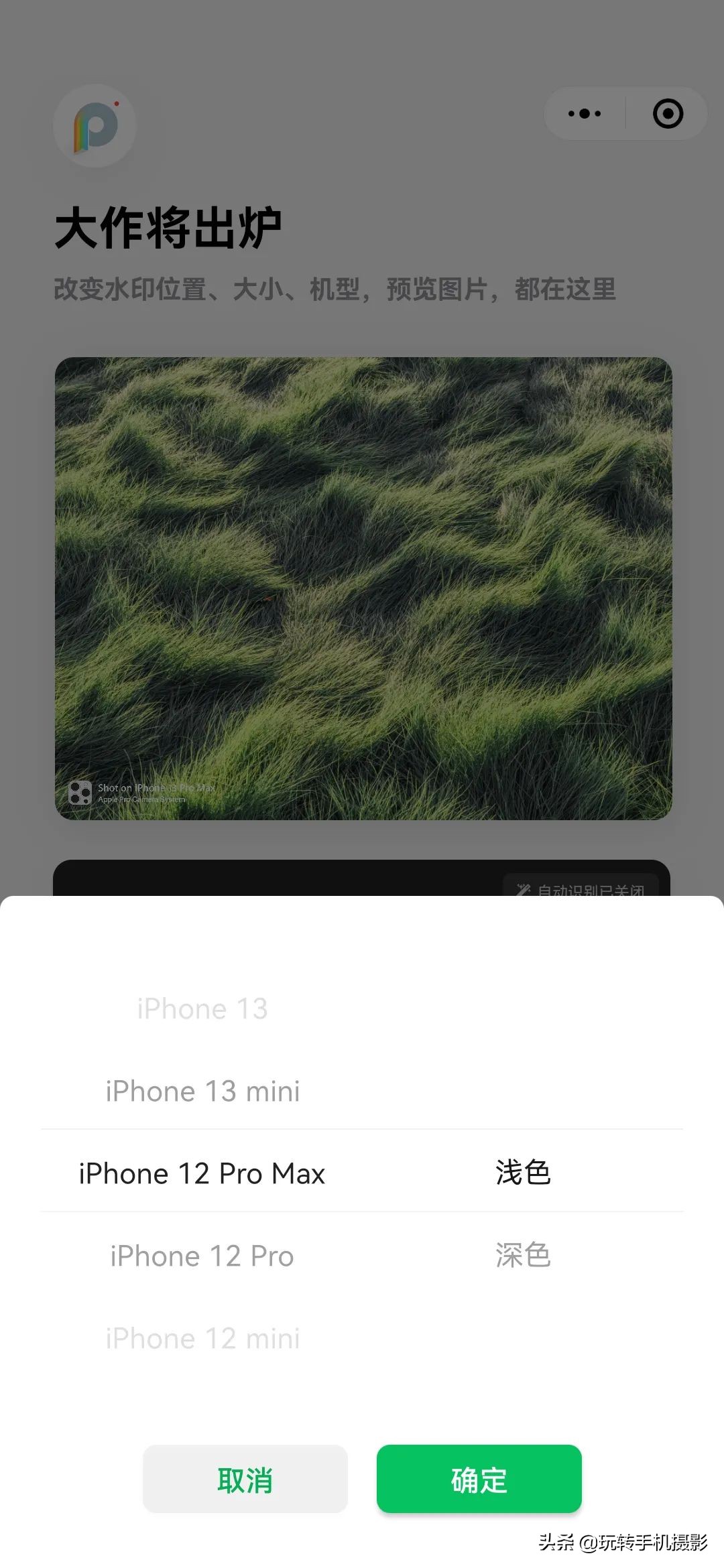Confirm selection with 确定 button
The image size is (724, 1568).
[x=479, y=1479]
